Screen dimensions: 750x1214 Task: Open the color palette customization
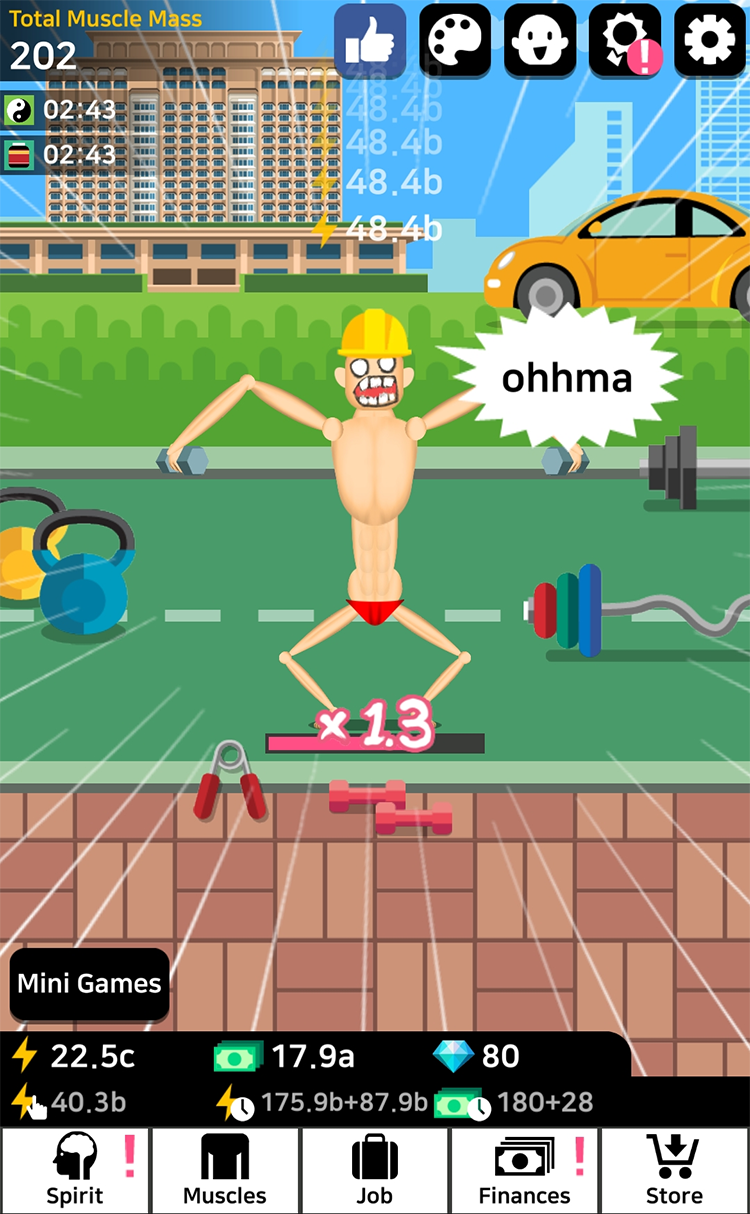(x=455, y=41)
